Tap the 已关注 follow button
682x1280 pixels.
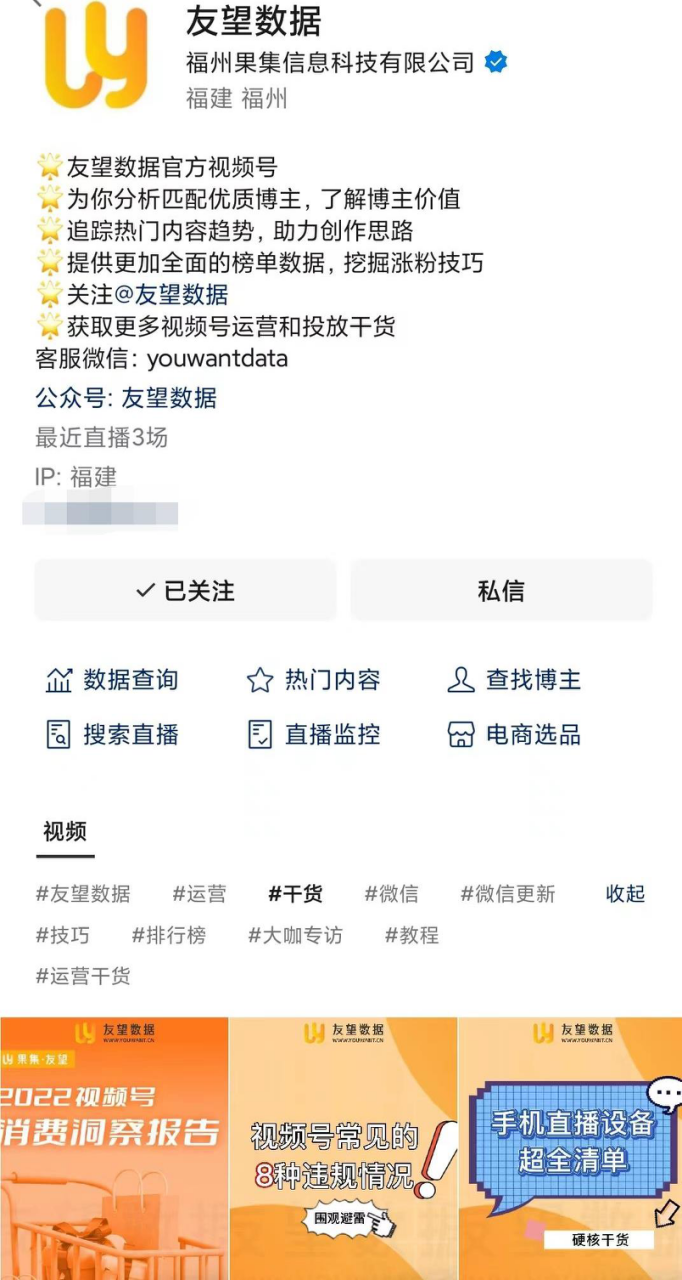click(185, 591)
